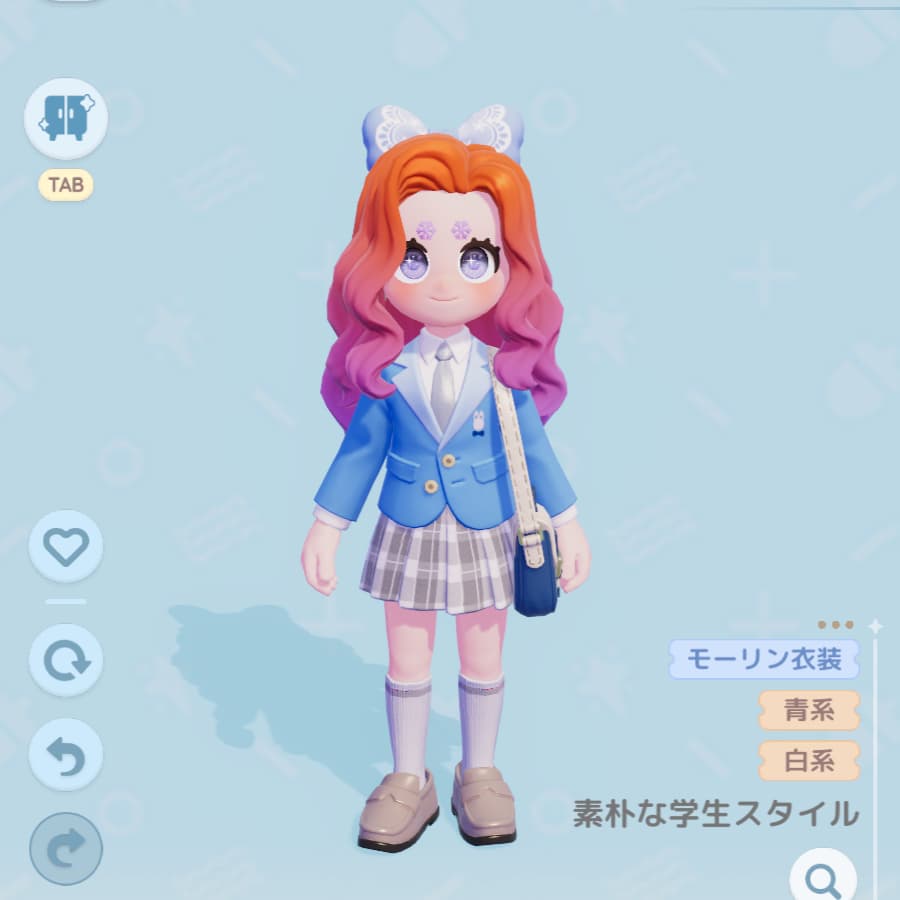
Task: Choose the 白系 color tag
Action: pos(809,761)
